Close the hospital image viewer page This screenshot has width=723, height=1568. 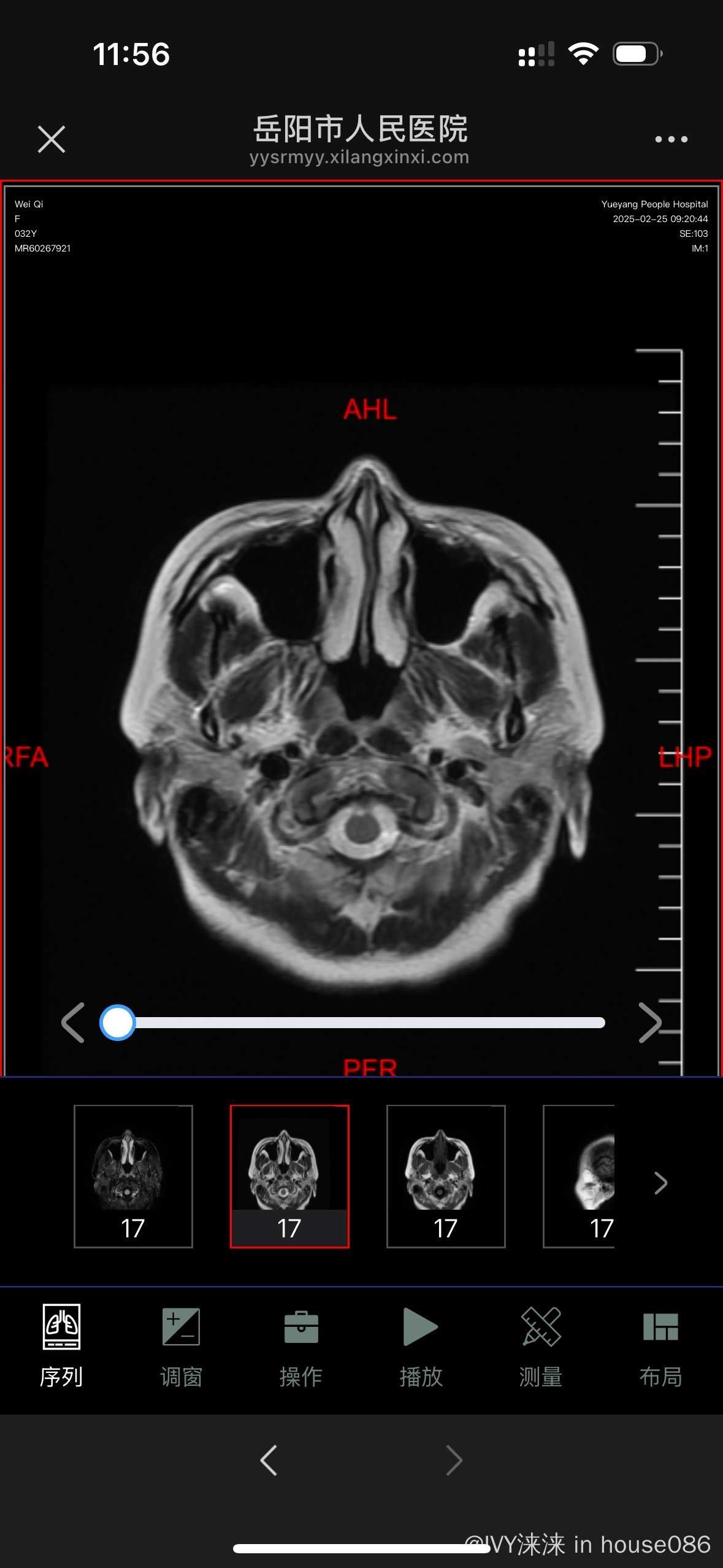coord(52,139)
